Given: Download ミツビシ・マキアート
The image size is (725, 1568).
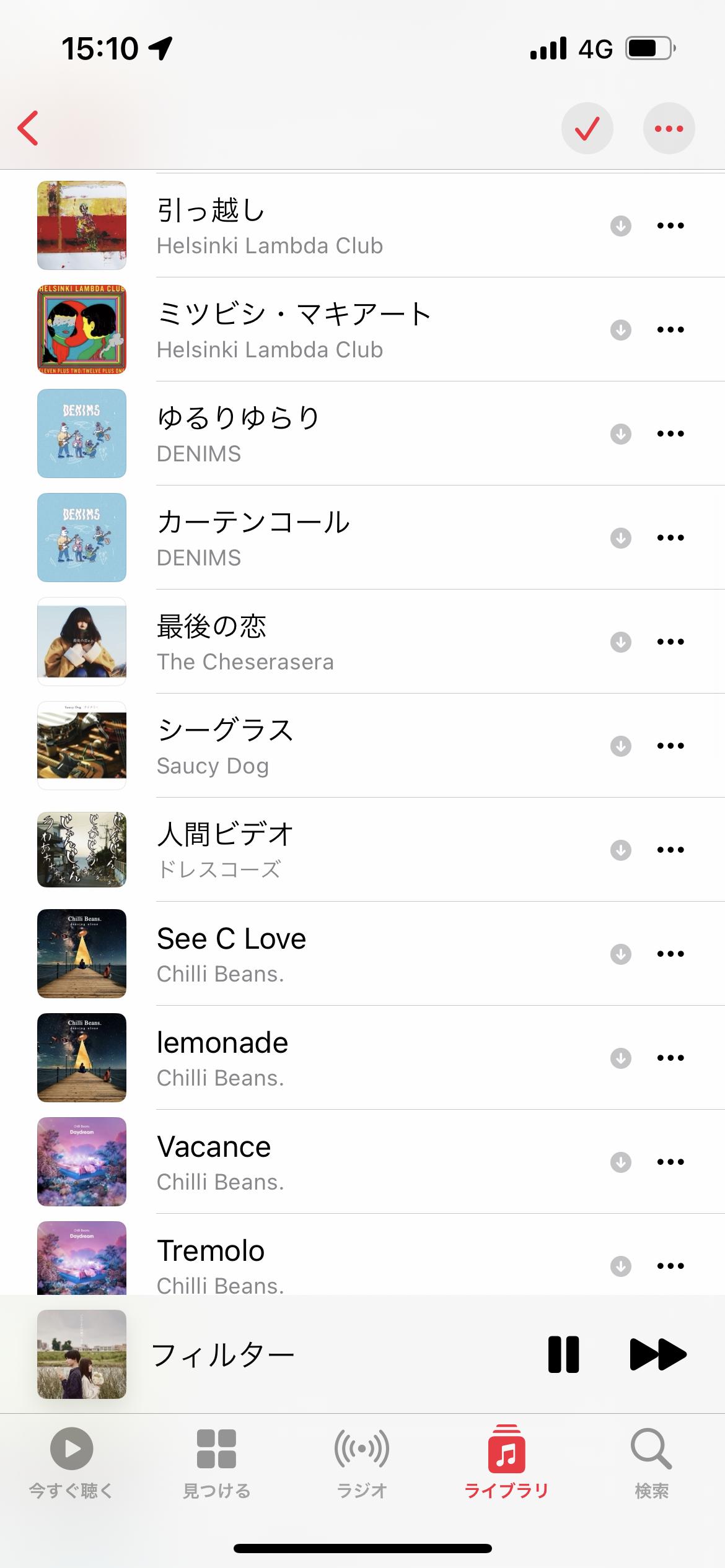Looking at the screenshot, I should [x=620, y=329].
